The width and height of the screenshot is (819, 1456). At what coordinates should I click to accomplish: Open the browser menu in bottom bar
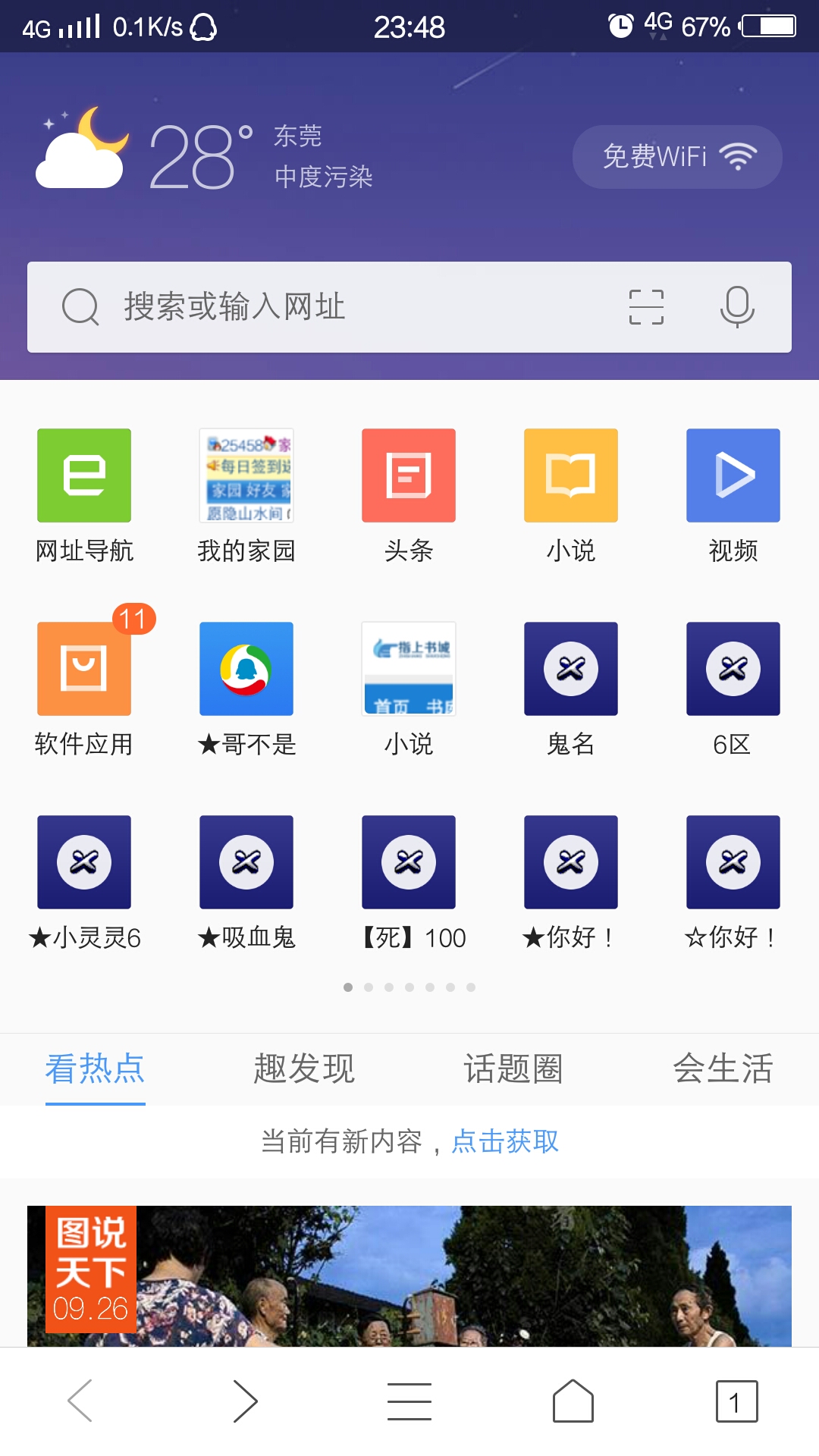[x=409, y=1401]
